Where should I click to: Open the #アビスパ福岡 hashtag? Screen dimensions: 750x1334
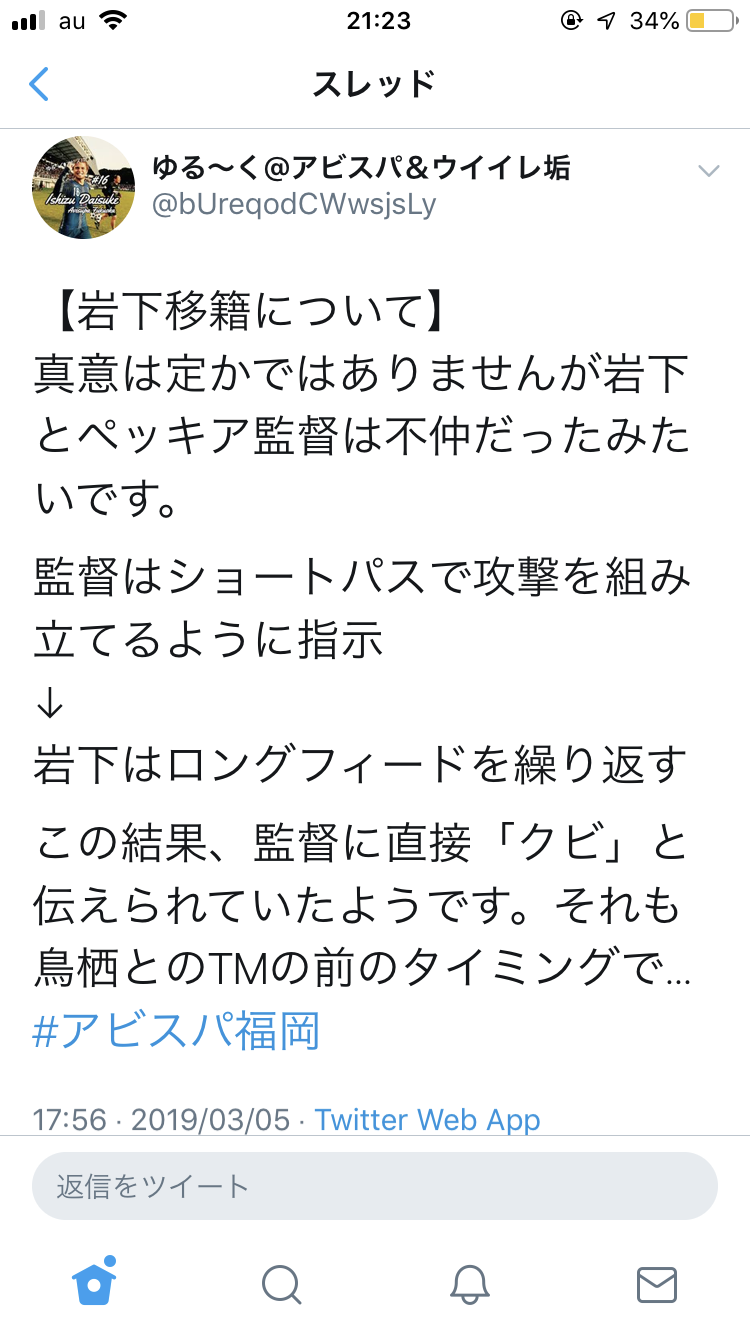pos(176,1032)
